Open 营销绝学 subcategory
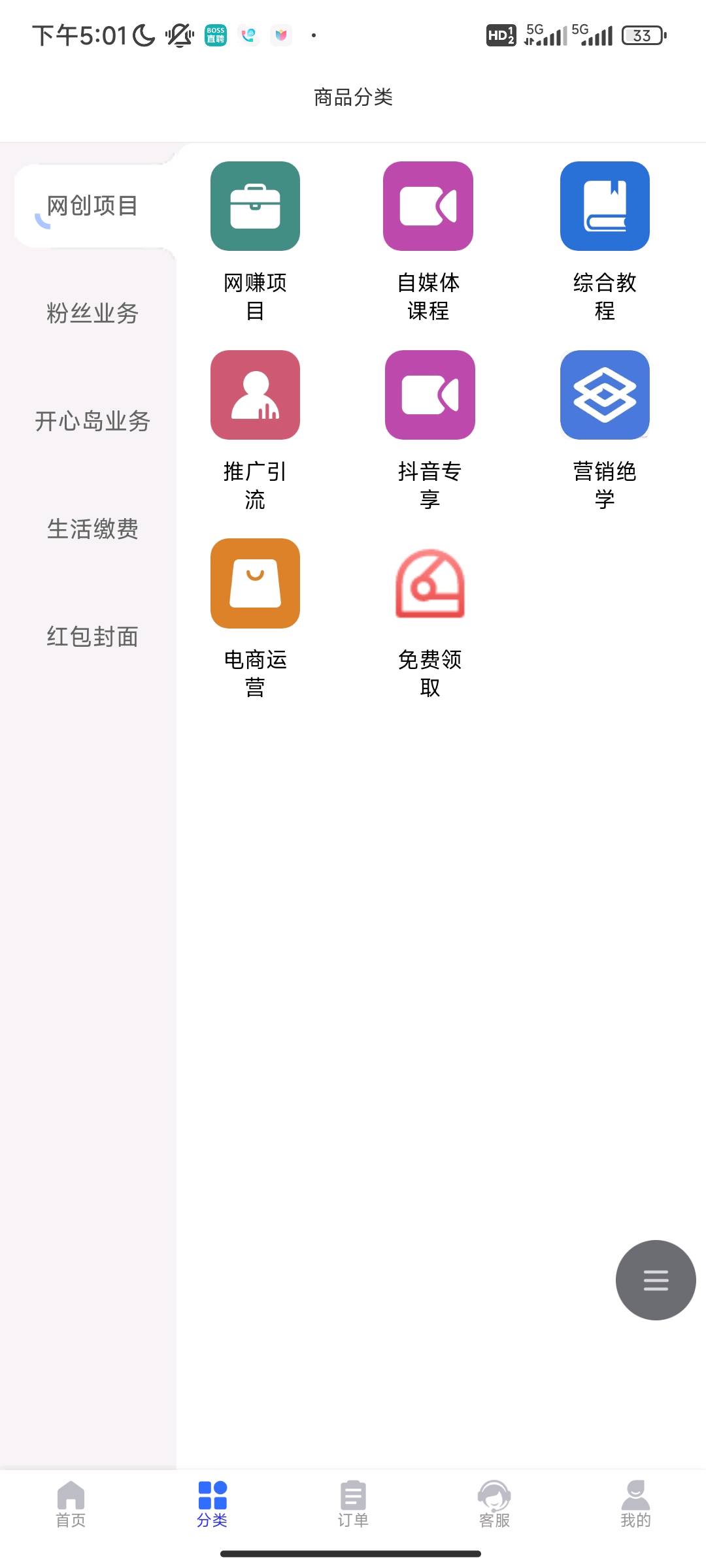 click(605, 431)
